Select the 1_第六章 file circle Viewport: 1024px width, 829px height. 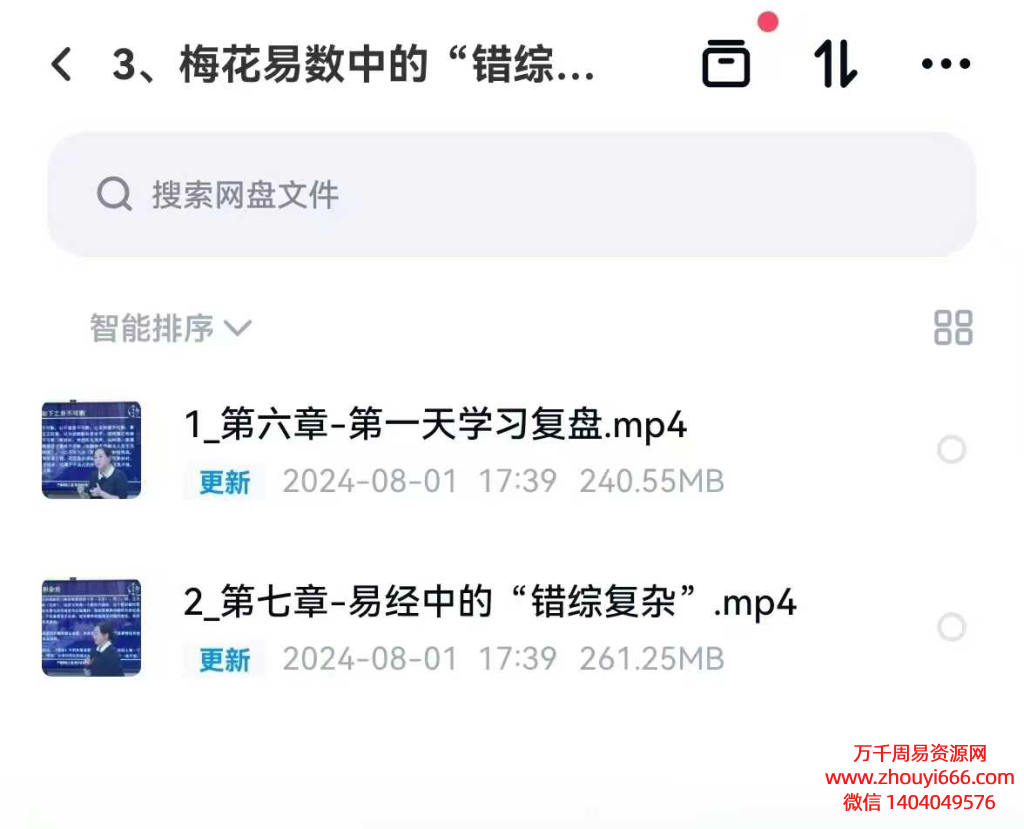coord(951,450)
